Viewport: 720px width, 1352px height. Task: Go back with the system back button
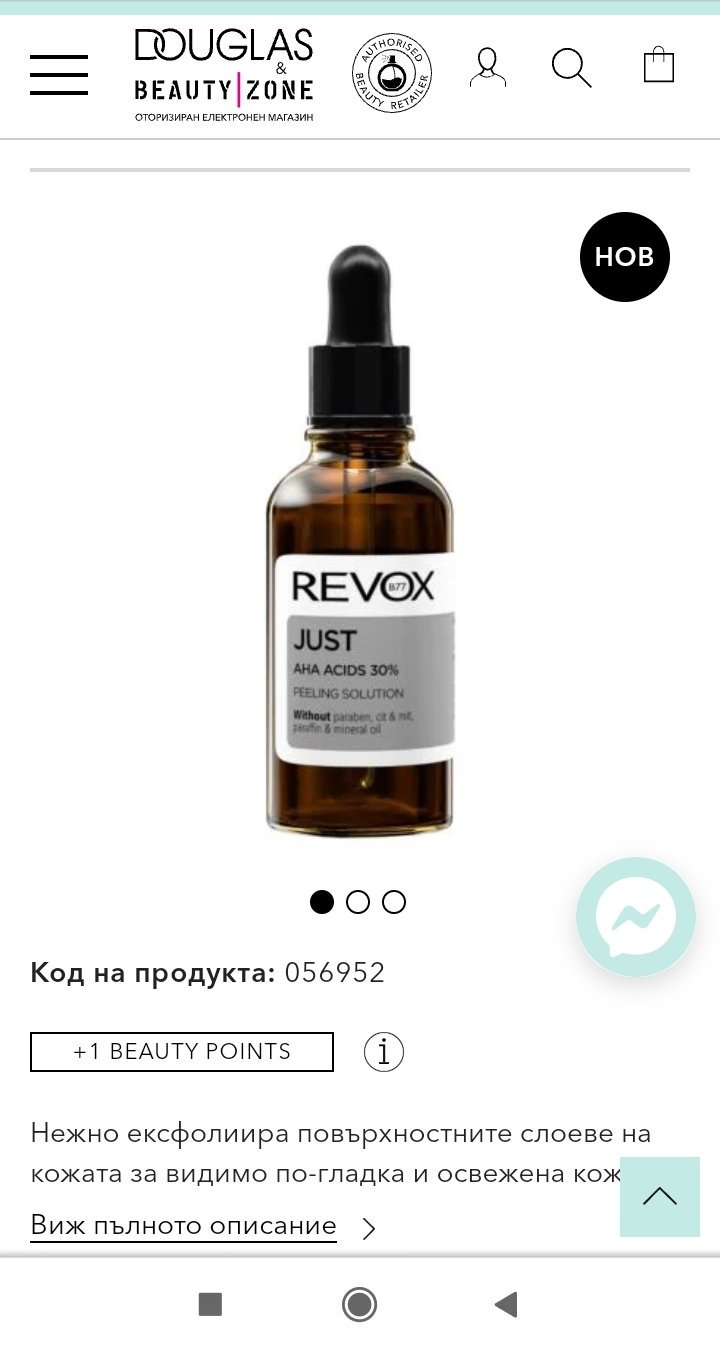(x=507, y=1304)
